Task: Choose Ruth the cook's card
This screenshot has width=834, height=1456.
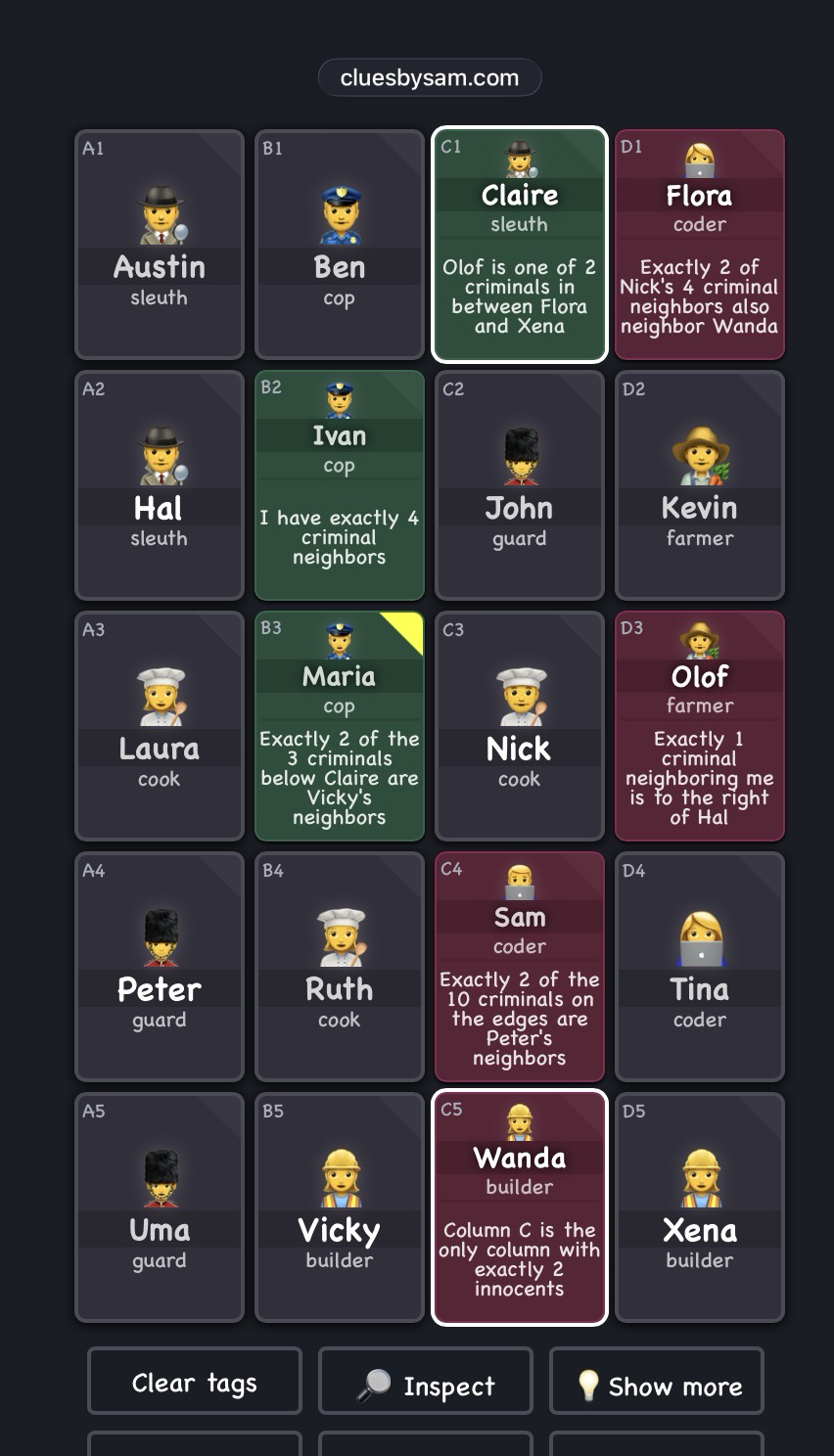Action: (x=340, y=967)
